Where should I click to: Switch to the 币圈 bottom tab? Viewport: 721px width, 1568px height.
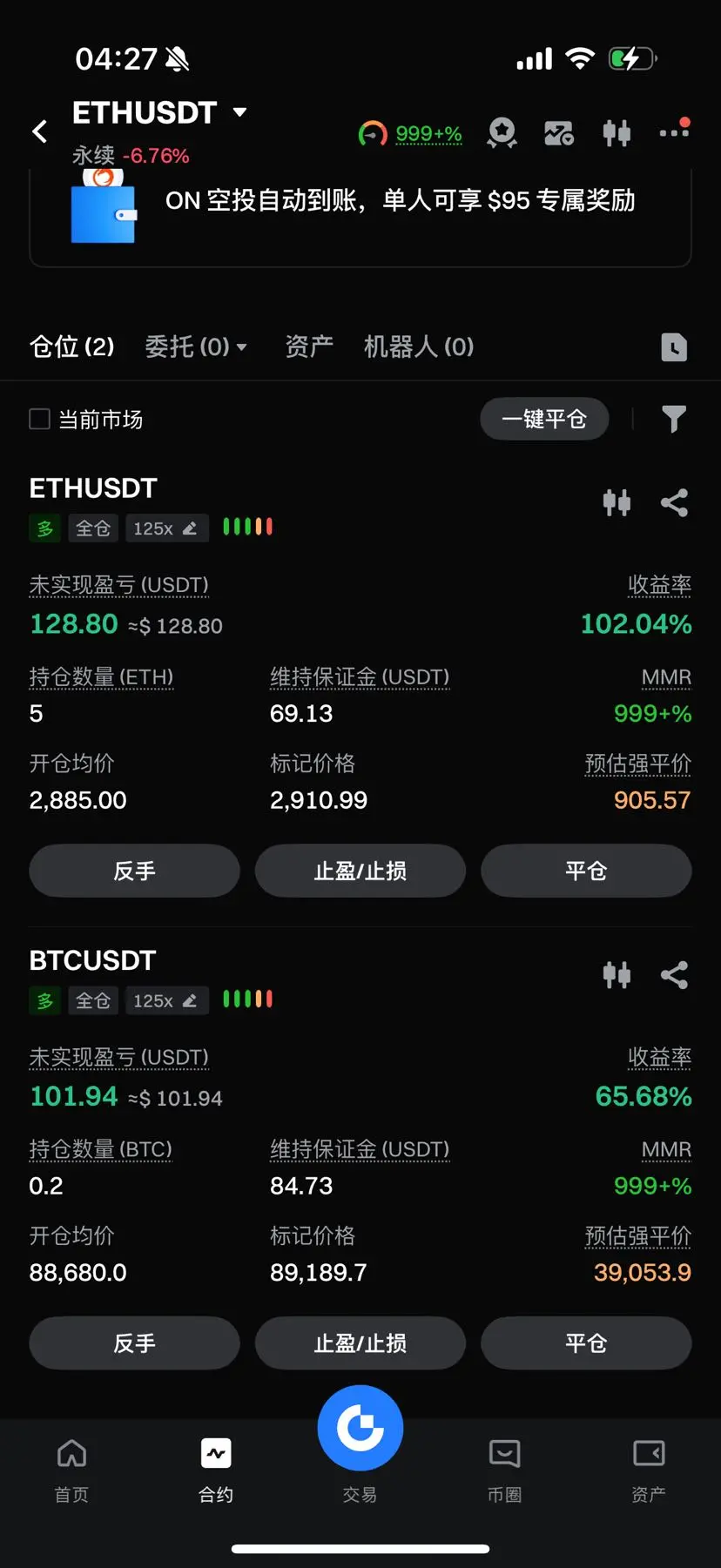tap(504, 1470)
